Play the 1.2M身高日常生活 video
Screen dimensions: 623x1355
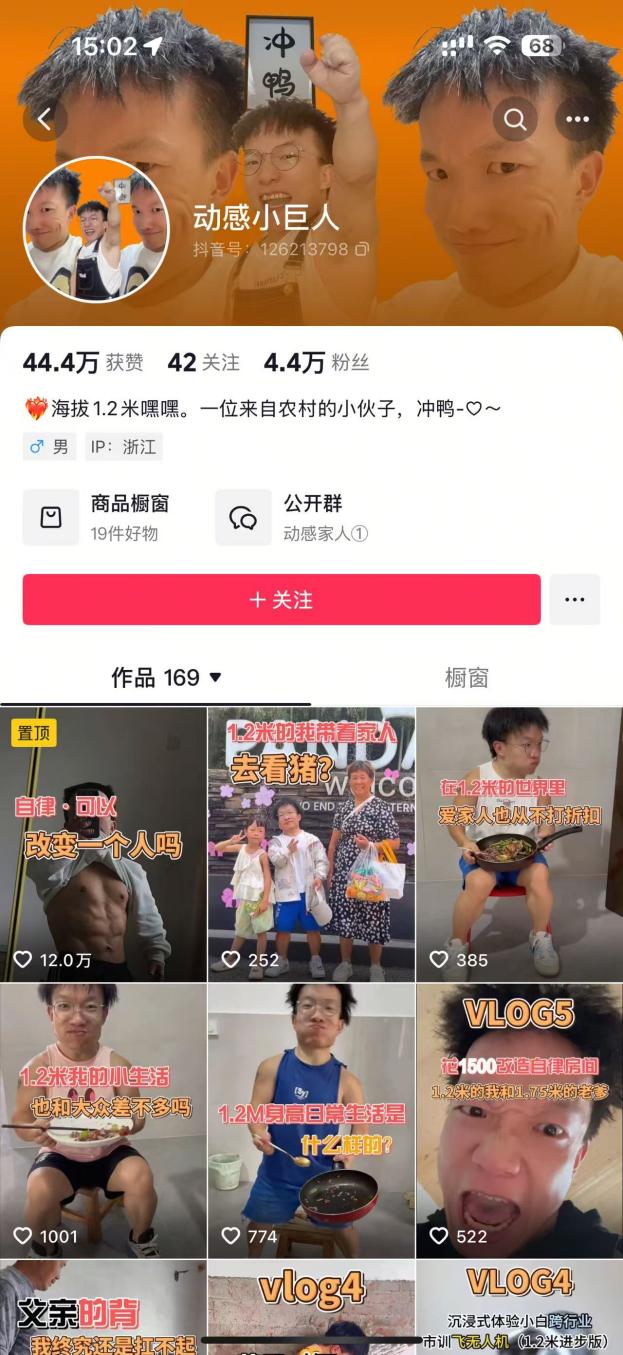(311, 1120)
